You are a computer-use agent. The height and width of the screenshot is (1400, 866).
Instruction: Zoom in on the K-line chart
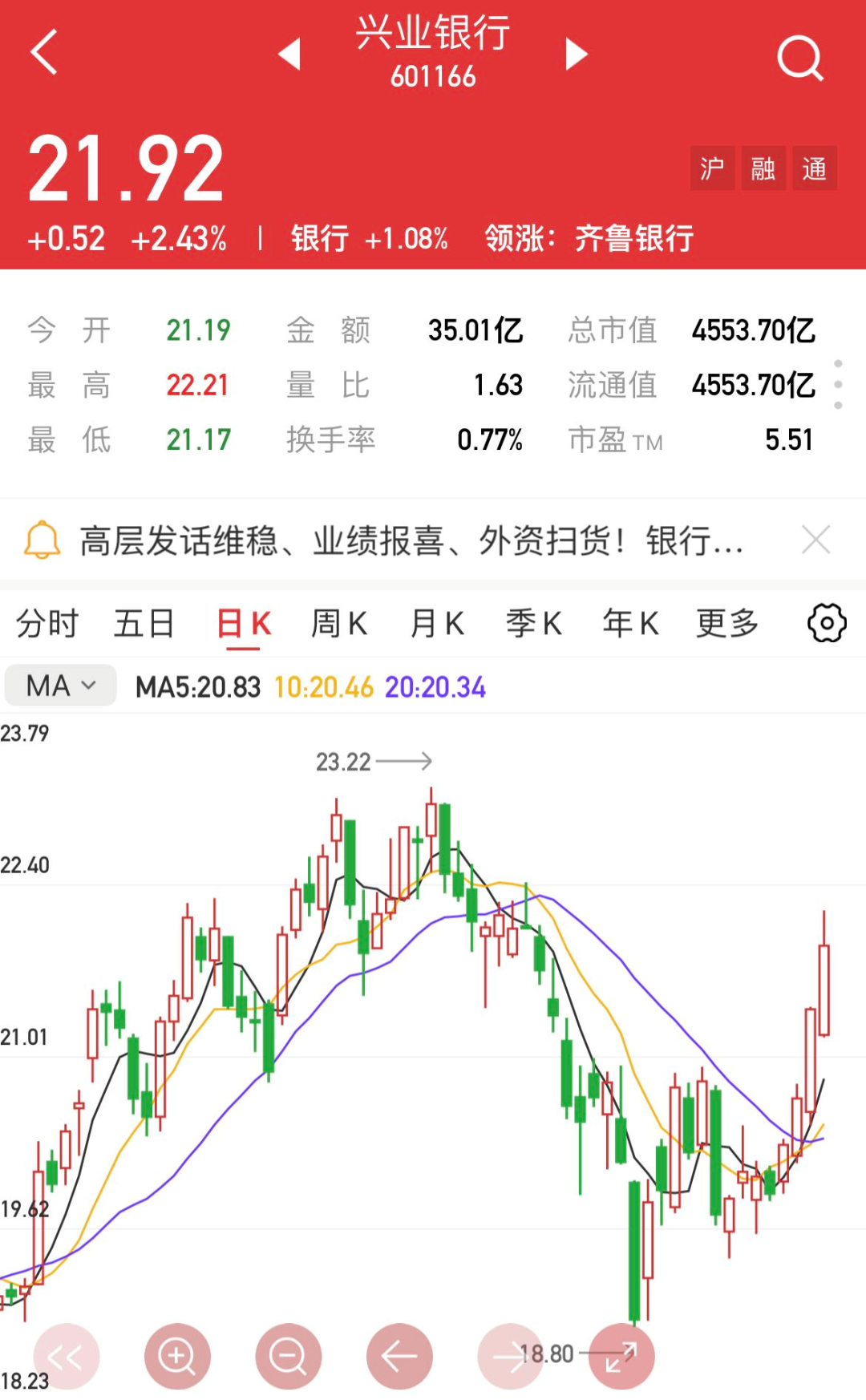coord(177,1356)
